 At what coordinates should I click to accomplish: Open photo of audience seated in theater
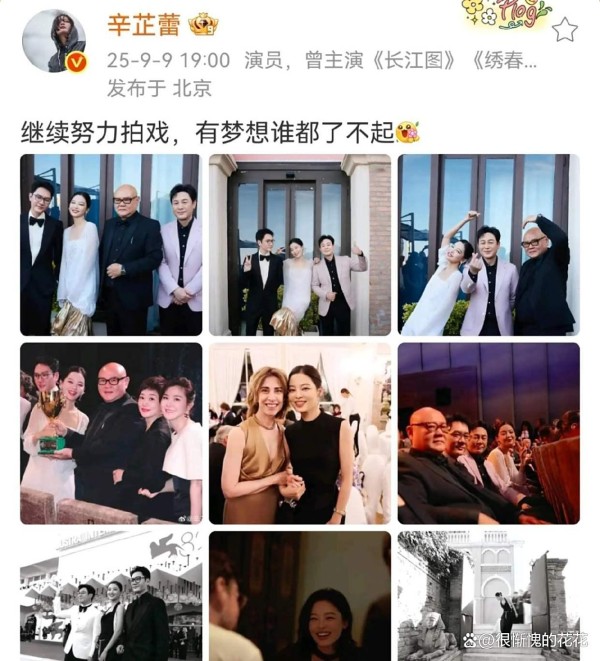tap(488, 433)
